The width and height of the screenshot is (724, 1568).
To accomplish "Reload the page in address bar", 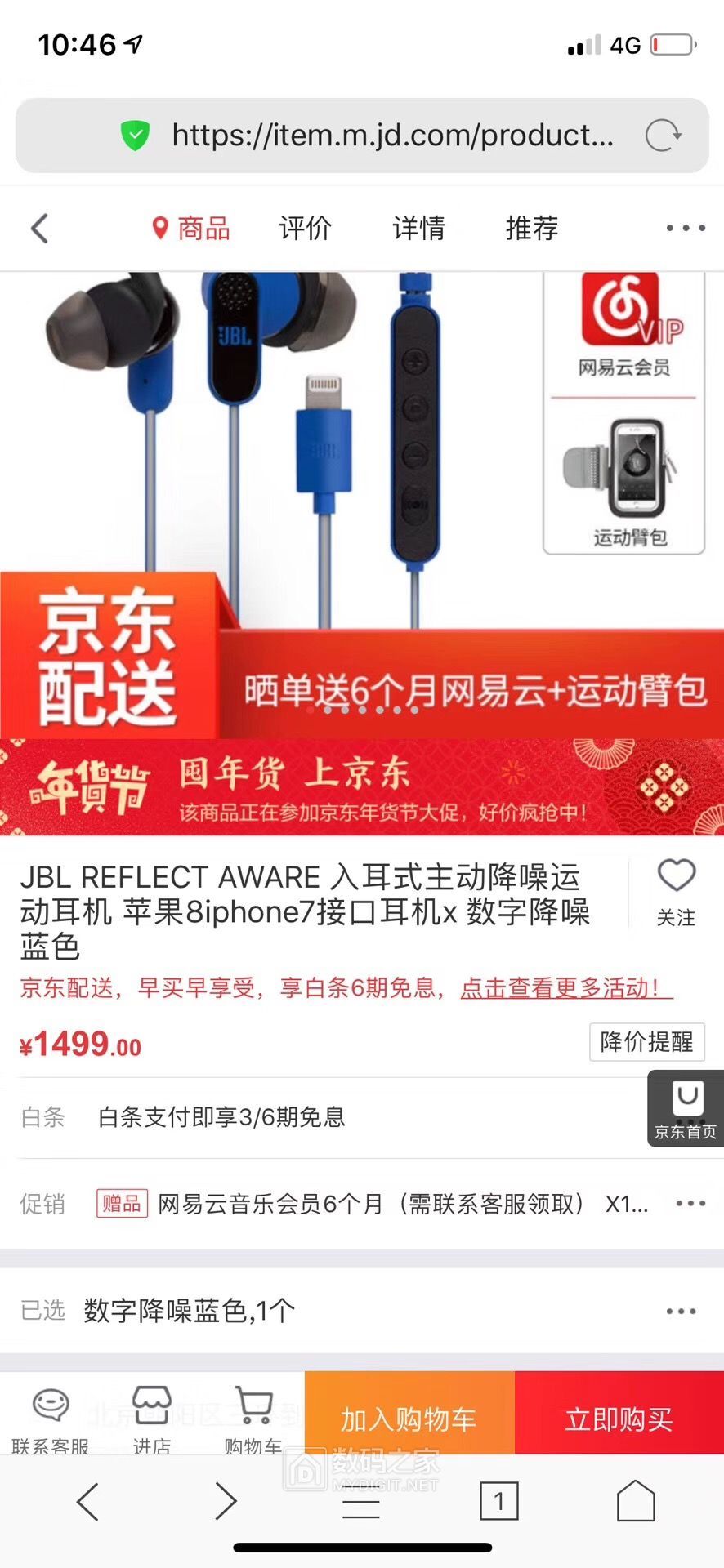I will tap(663, 136).
